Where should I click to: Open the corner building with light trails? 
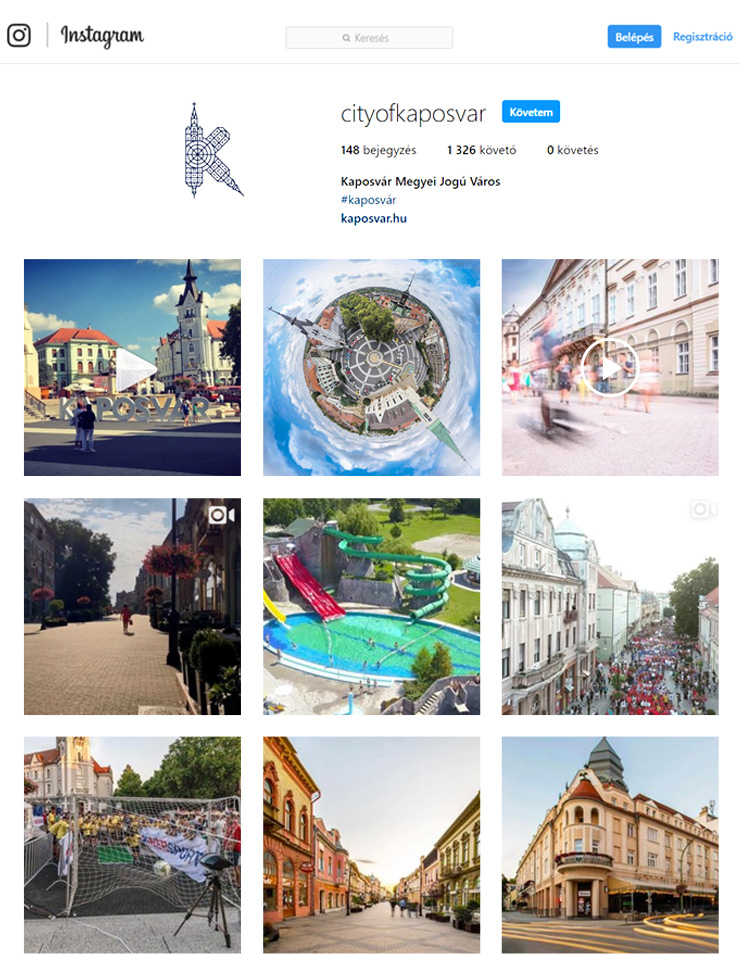point(609,844)
